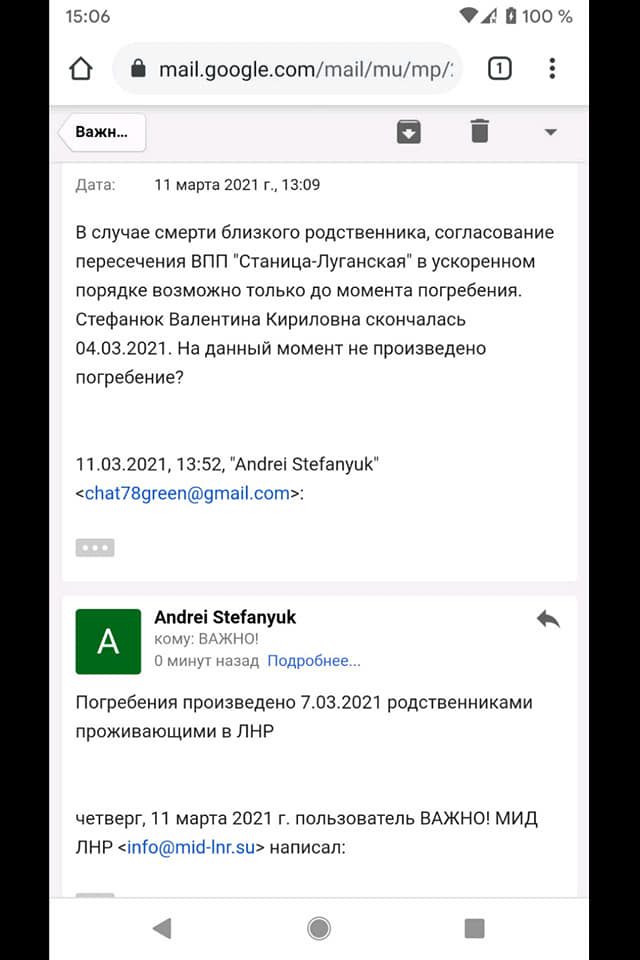Reply to Andrei Stefanyuk's message
The height and width of the screenshot is (960, 640).
point(548,619)
